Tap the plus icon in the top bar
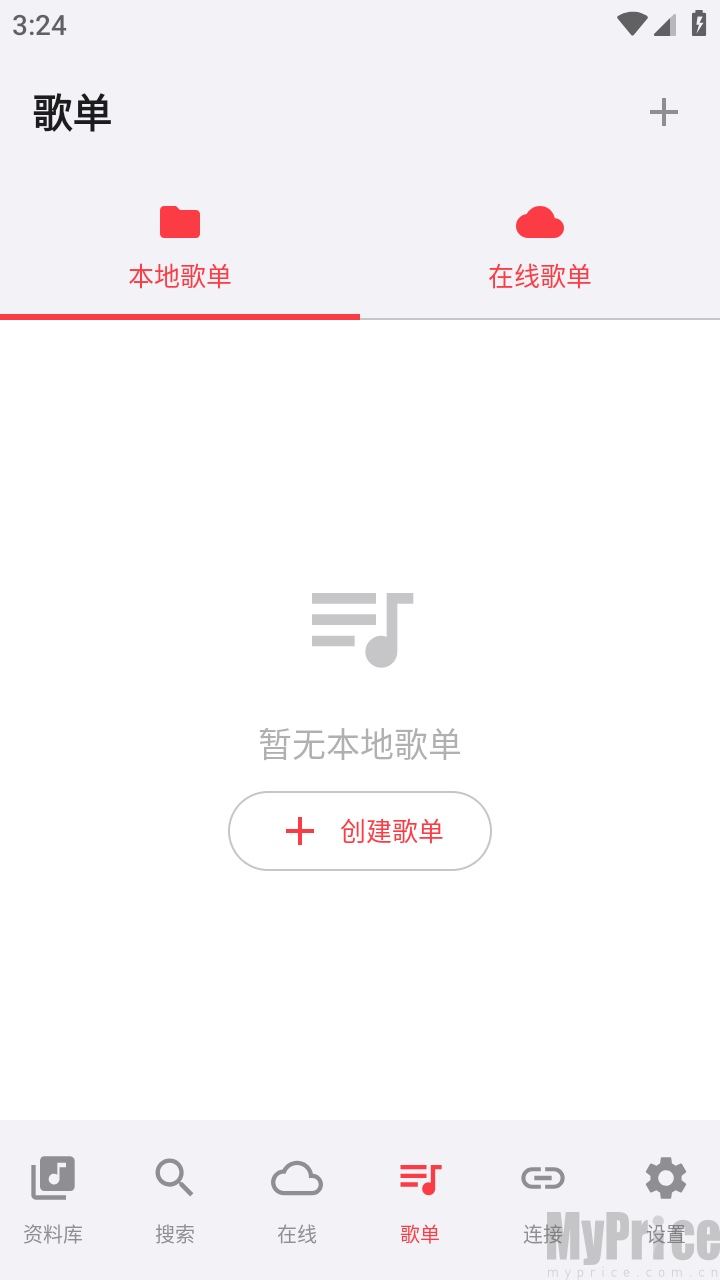 [664, 112]
